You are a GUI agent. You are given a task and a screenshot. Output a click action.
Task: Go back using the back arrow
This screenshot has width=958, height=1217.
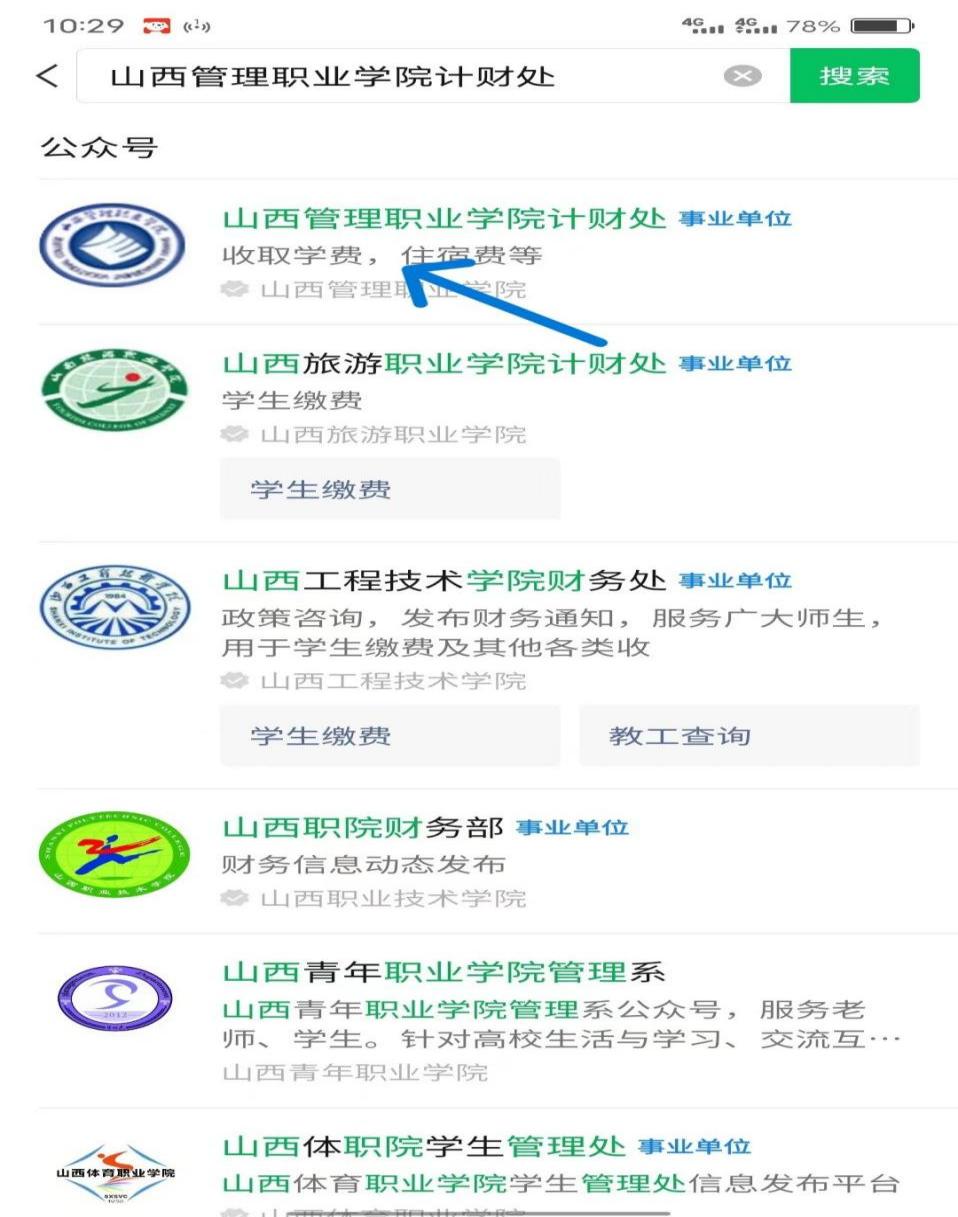pyautogui.click(x=47, y=76)
